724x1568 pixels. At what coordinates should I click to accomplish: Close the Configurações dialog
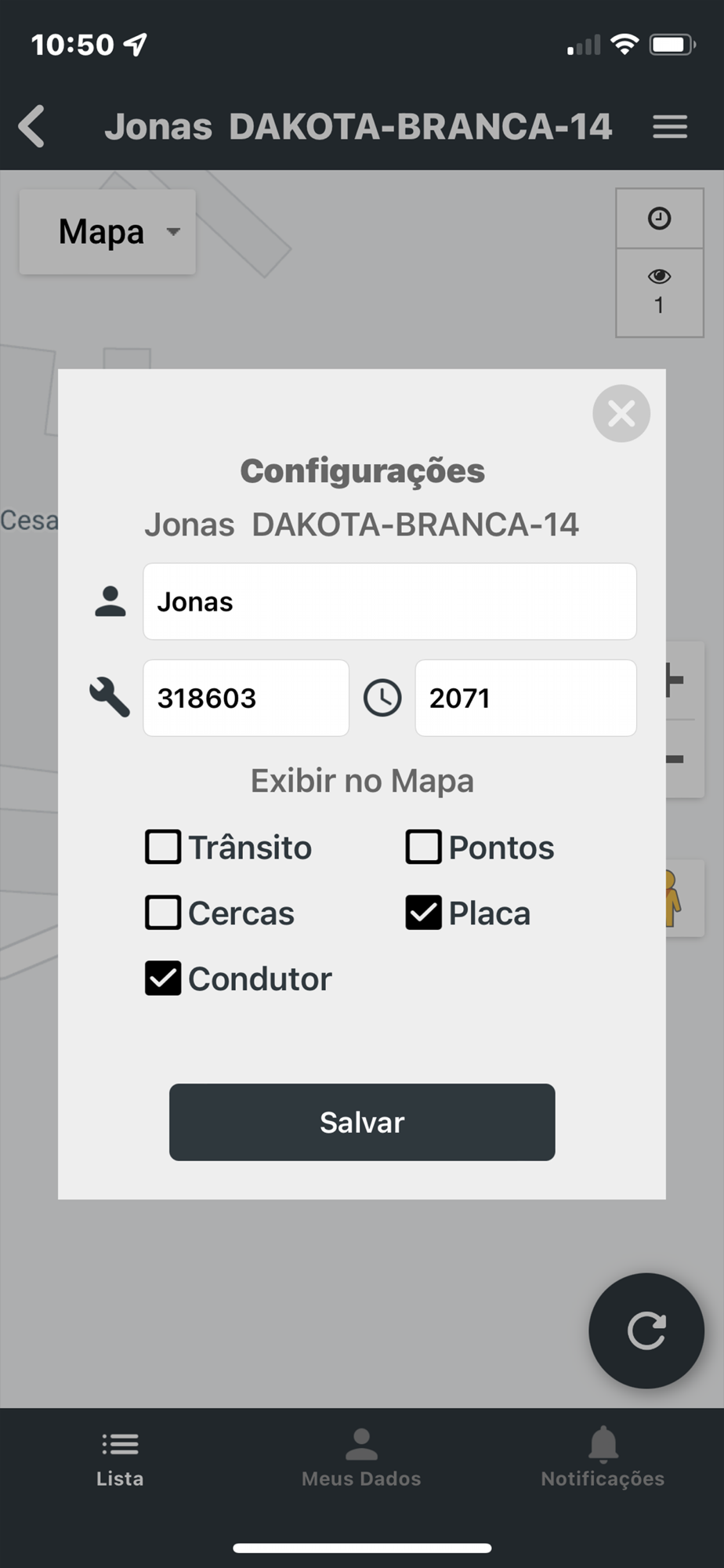[x=621, y=413]
